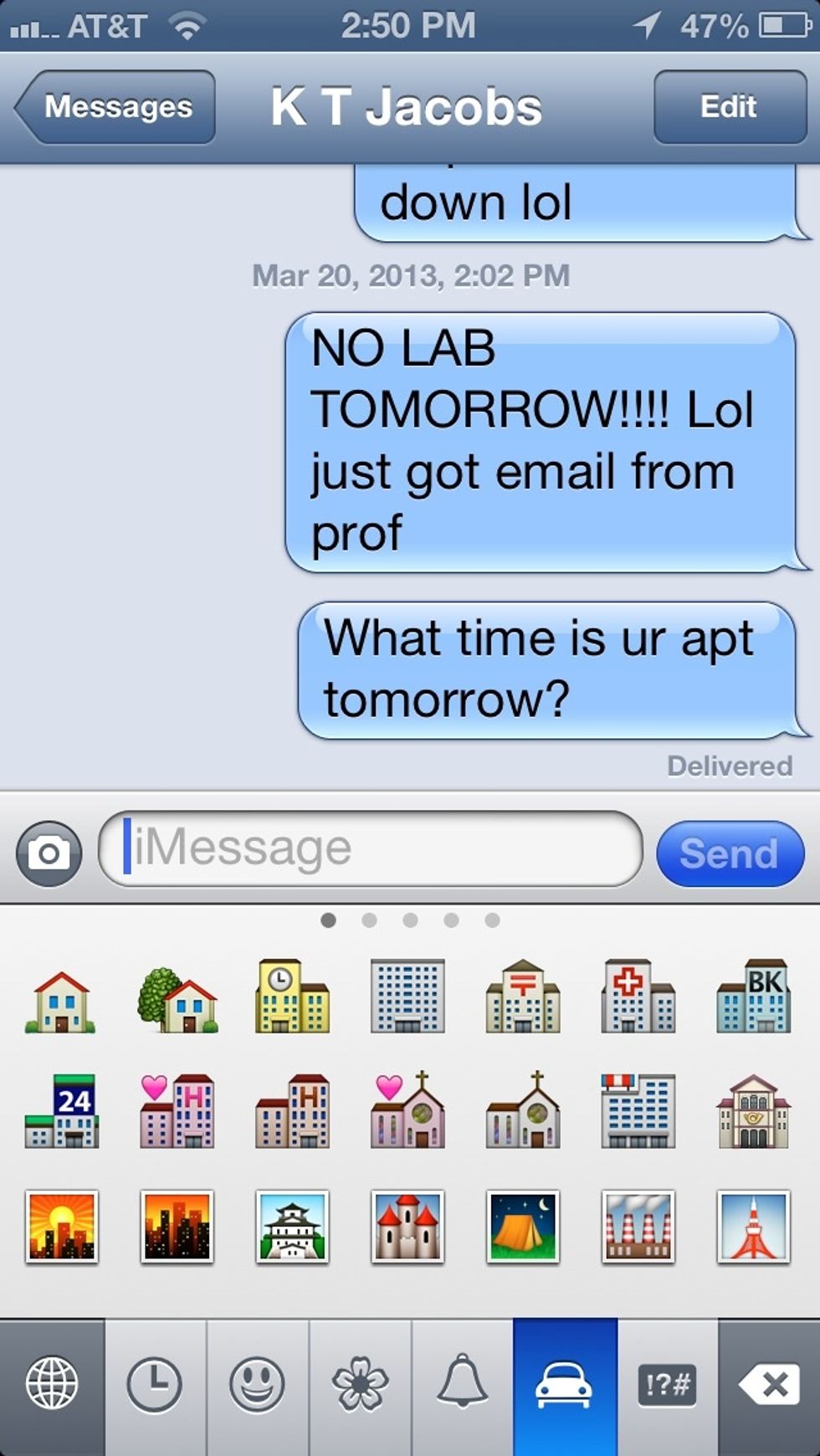Tap the Edit button
The width and height of the screenshot is (820, 1456).
[x=730, y=107]
